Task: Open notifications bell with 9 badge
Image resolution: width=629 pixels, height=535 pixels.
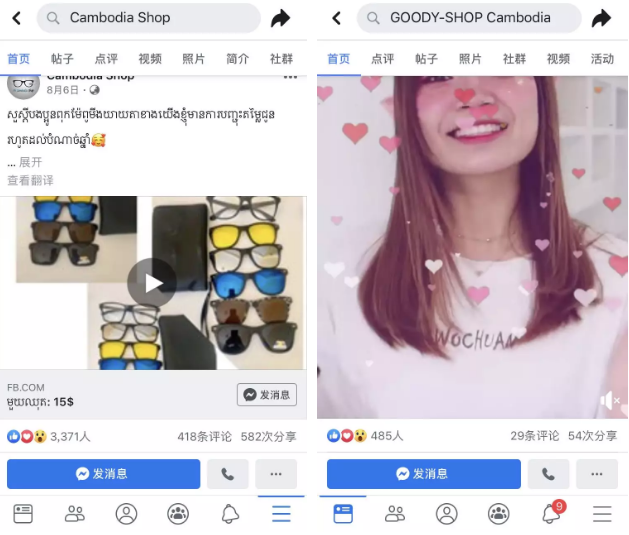Action: point(550,514)
